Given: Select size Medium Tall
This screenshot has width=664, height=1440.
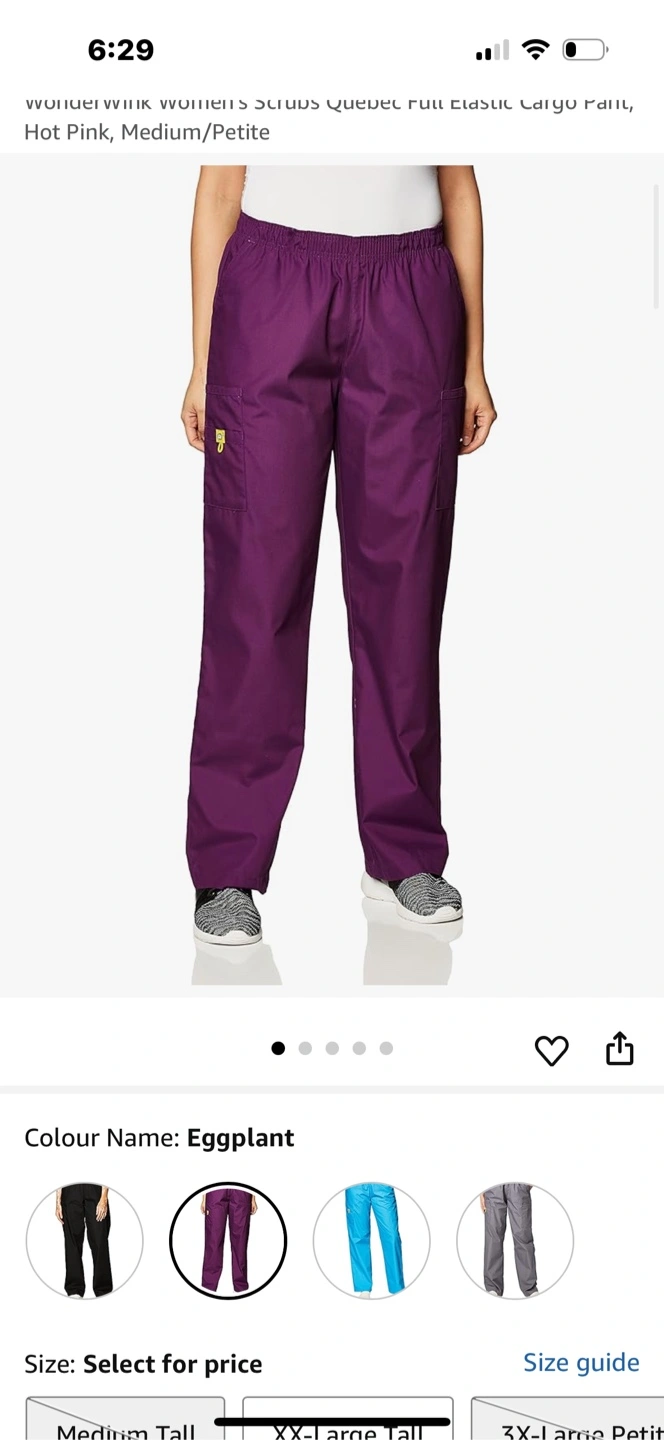Looking at the screenshot, I should [x=126, y=1424].
